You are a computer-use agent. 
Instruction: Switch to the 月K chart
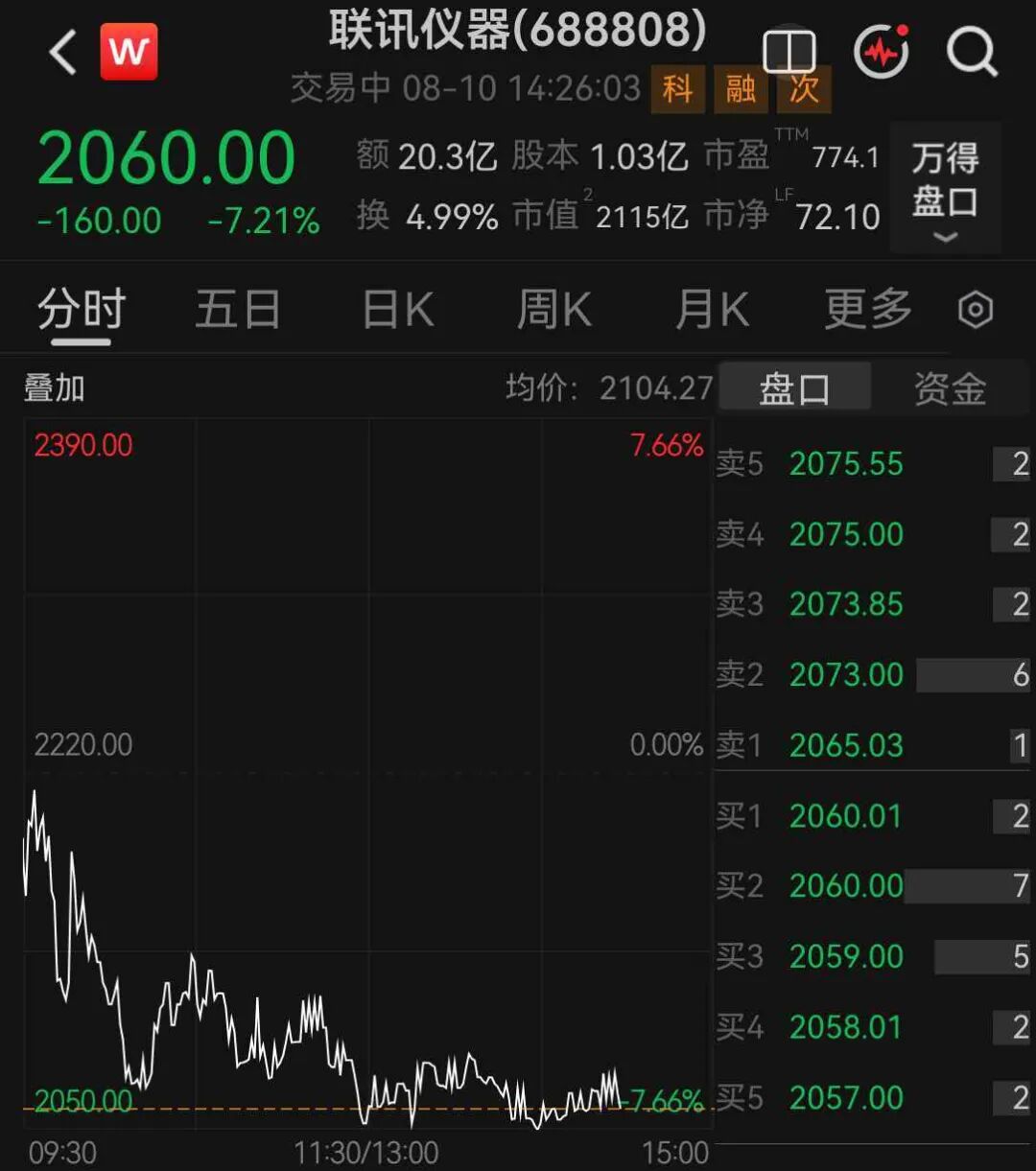[712, 310]
